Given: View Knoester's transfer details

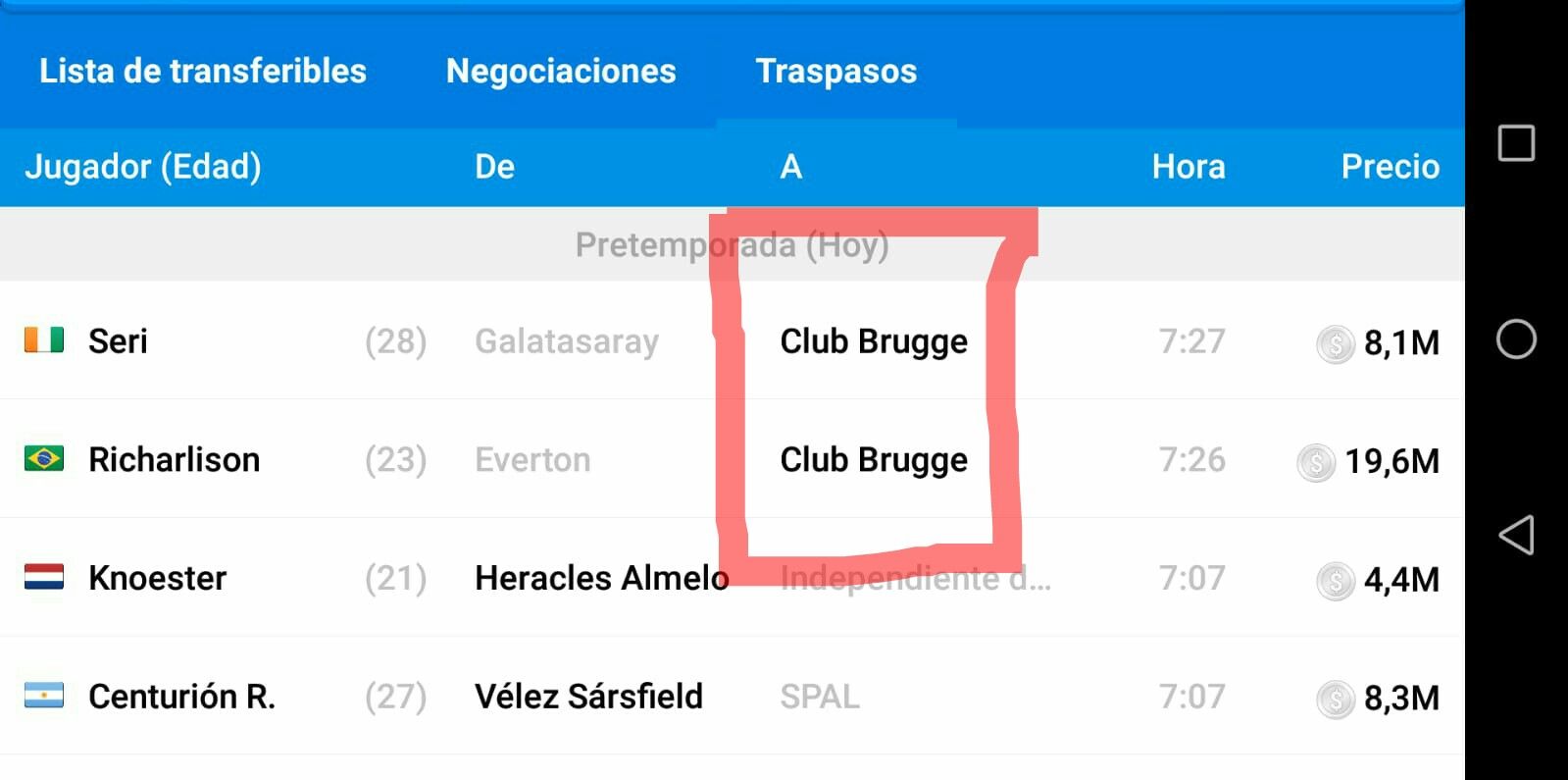Looking at the screenshot, I should click(157, 578).
